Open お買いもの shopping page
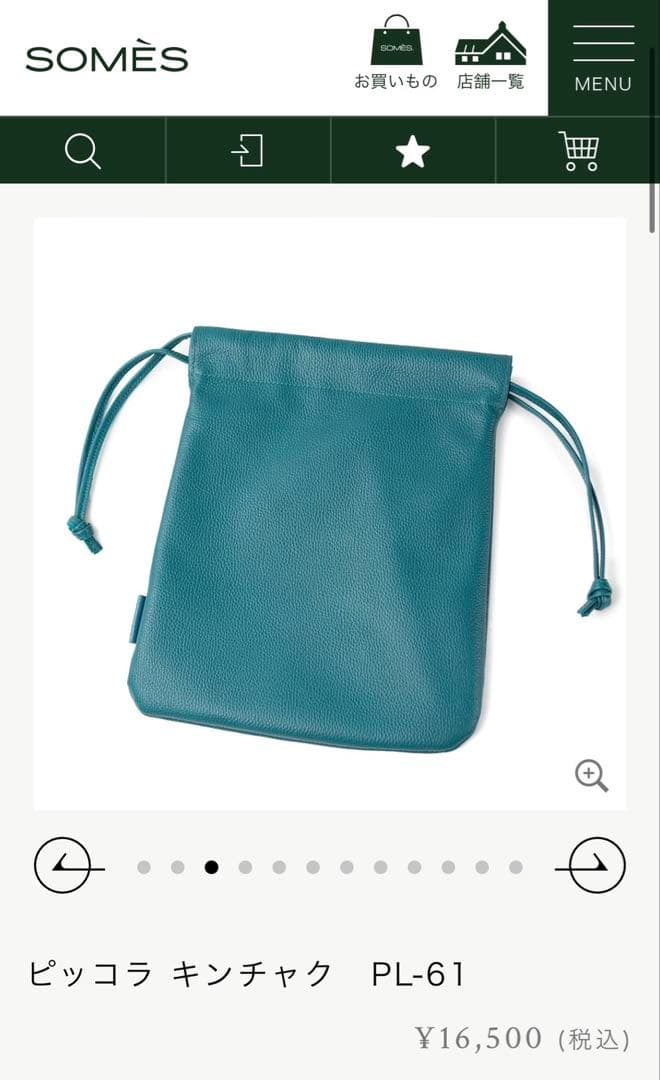This screenshot has width=660, height=1080. (396, 54)
